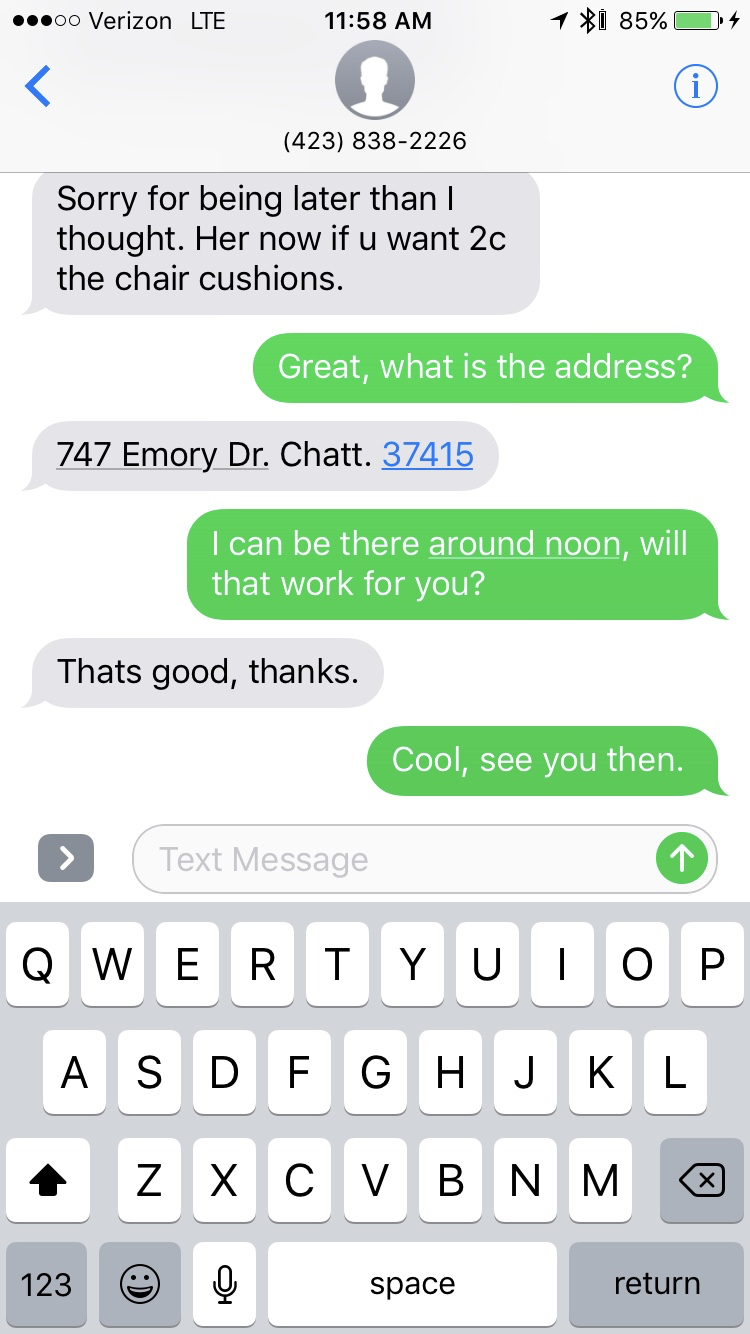Tap the 37415 zip code link

(427, 455)
